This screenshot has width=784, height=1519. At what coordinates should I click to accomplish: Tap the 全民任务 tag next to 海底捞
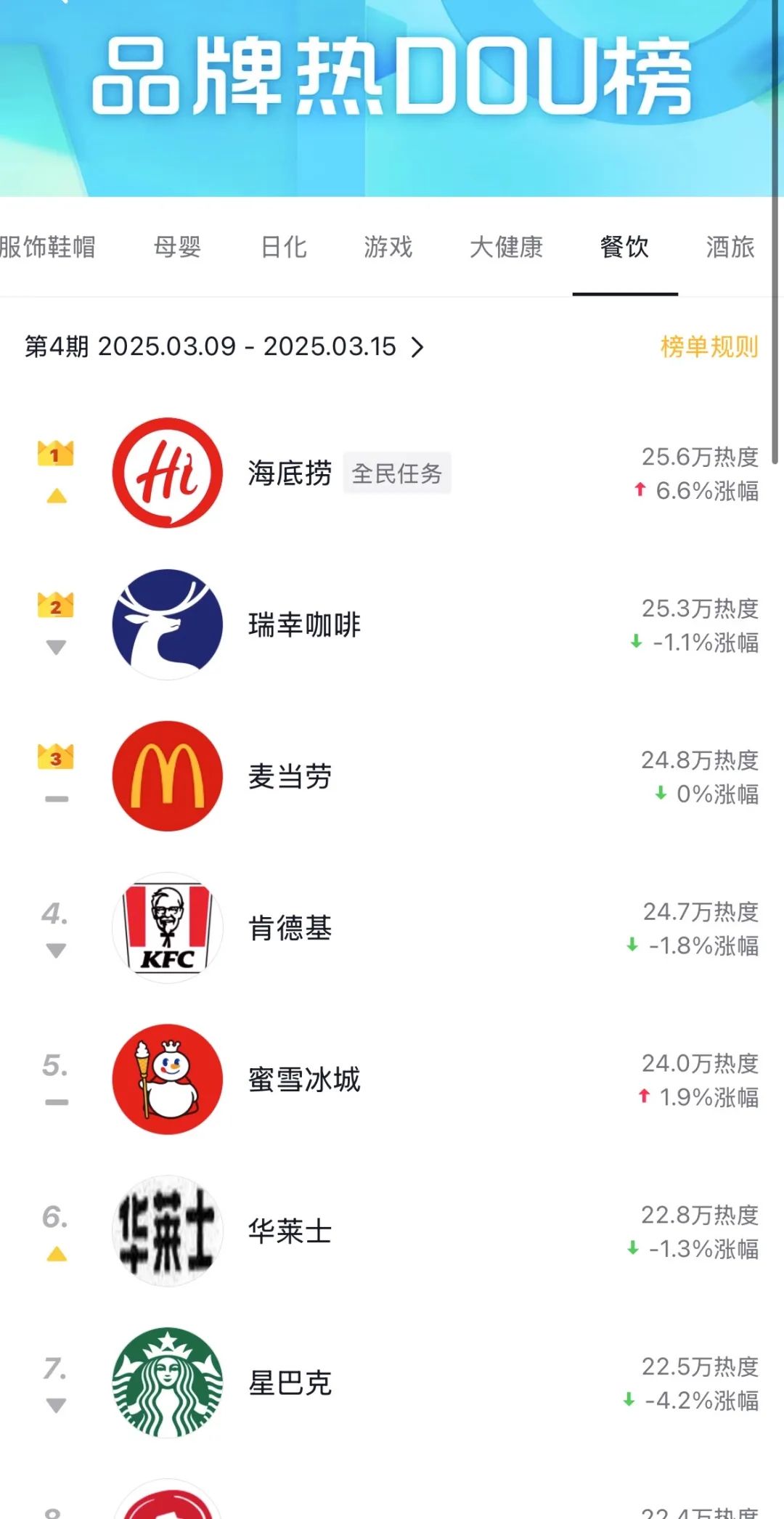(396, 473)
